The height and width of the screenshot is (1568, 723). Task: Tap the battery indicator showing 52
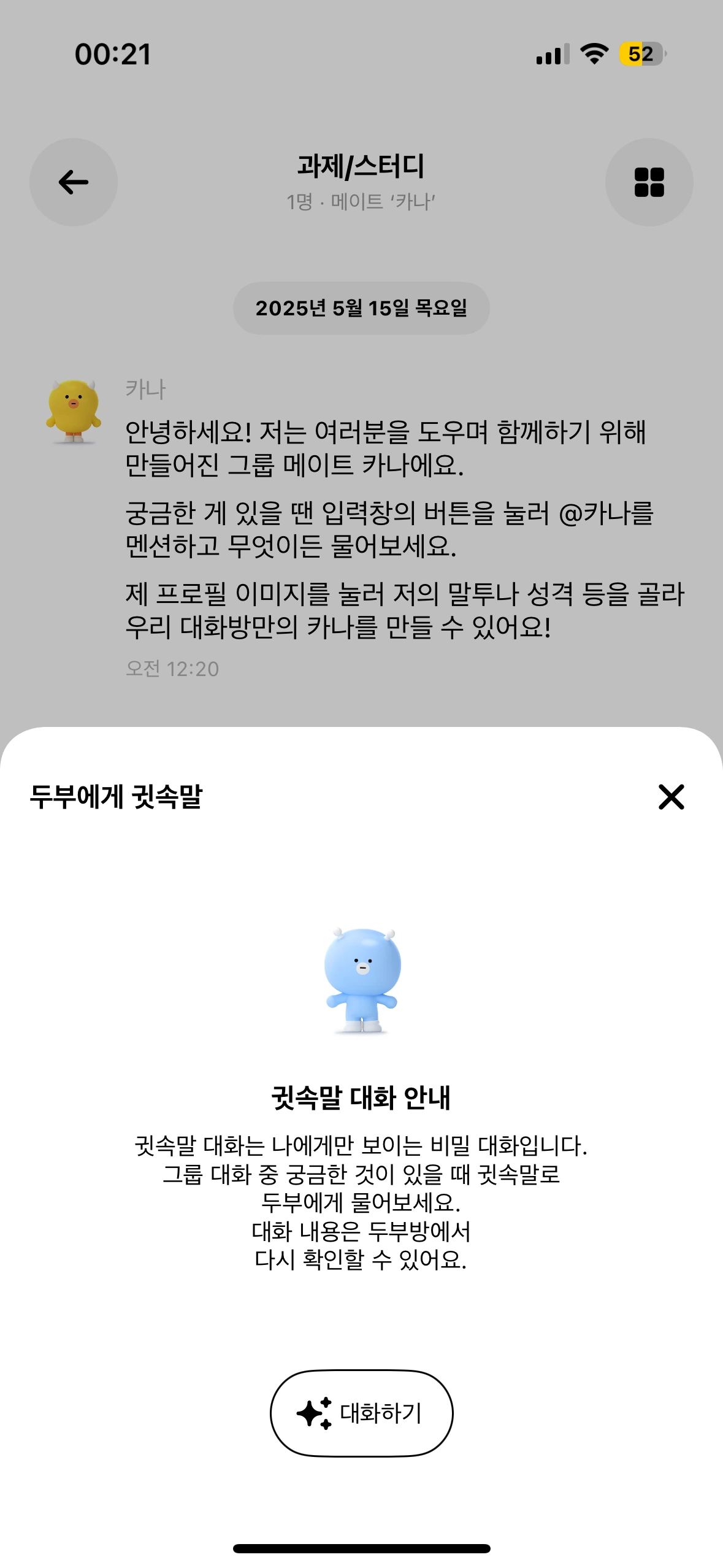(x=640, y=55)
